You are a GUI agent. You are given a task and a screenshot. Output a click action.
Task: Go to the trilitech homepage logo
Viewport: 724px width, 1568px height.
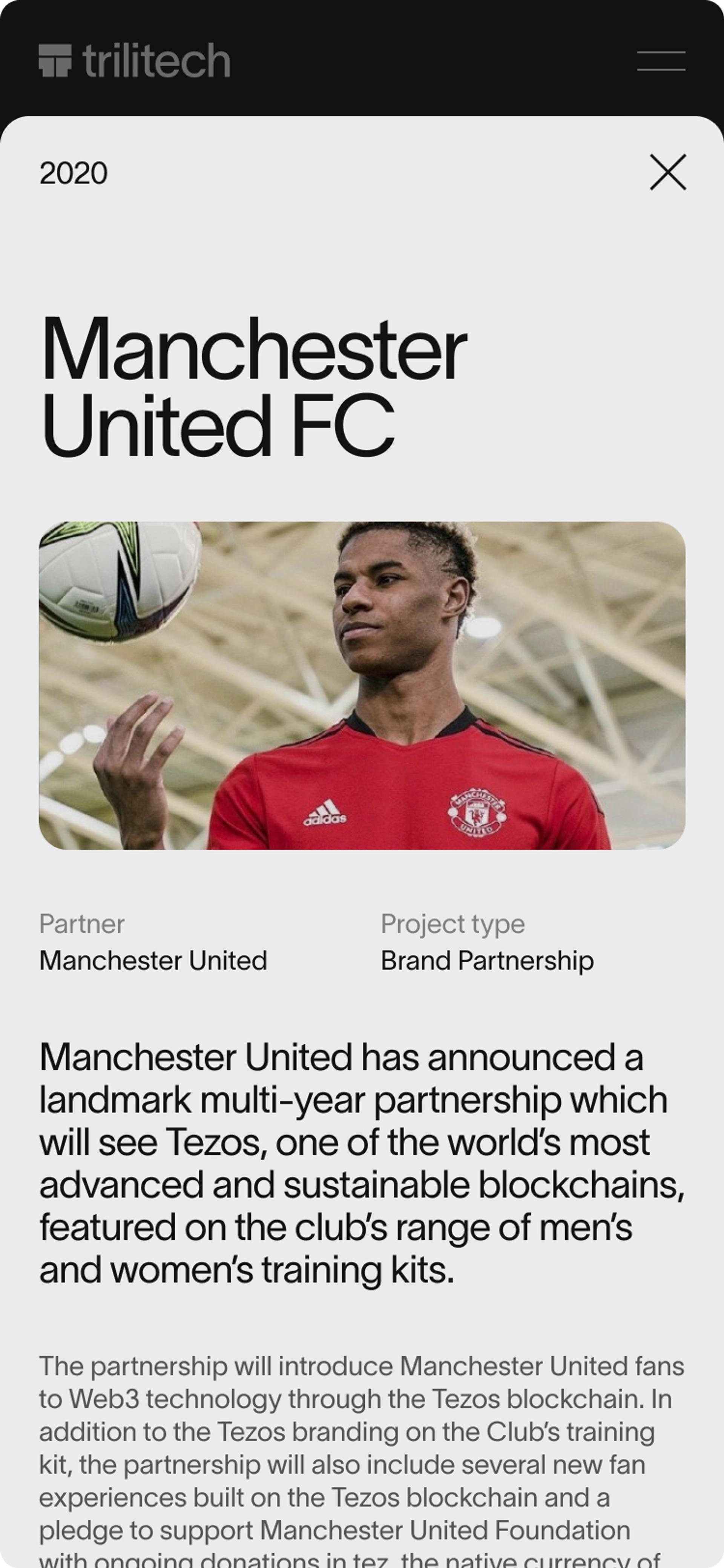pos(135,61)
